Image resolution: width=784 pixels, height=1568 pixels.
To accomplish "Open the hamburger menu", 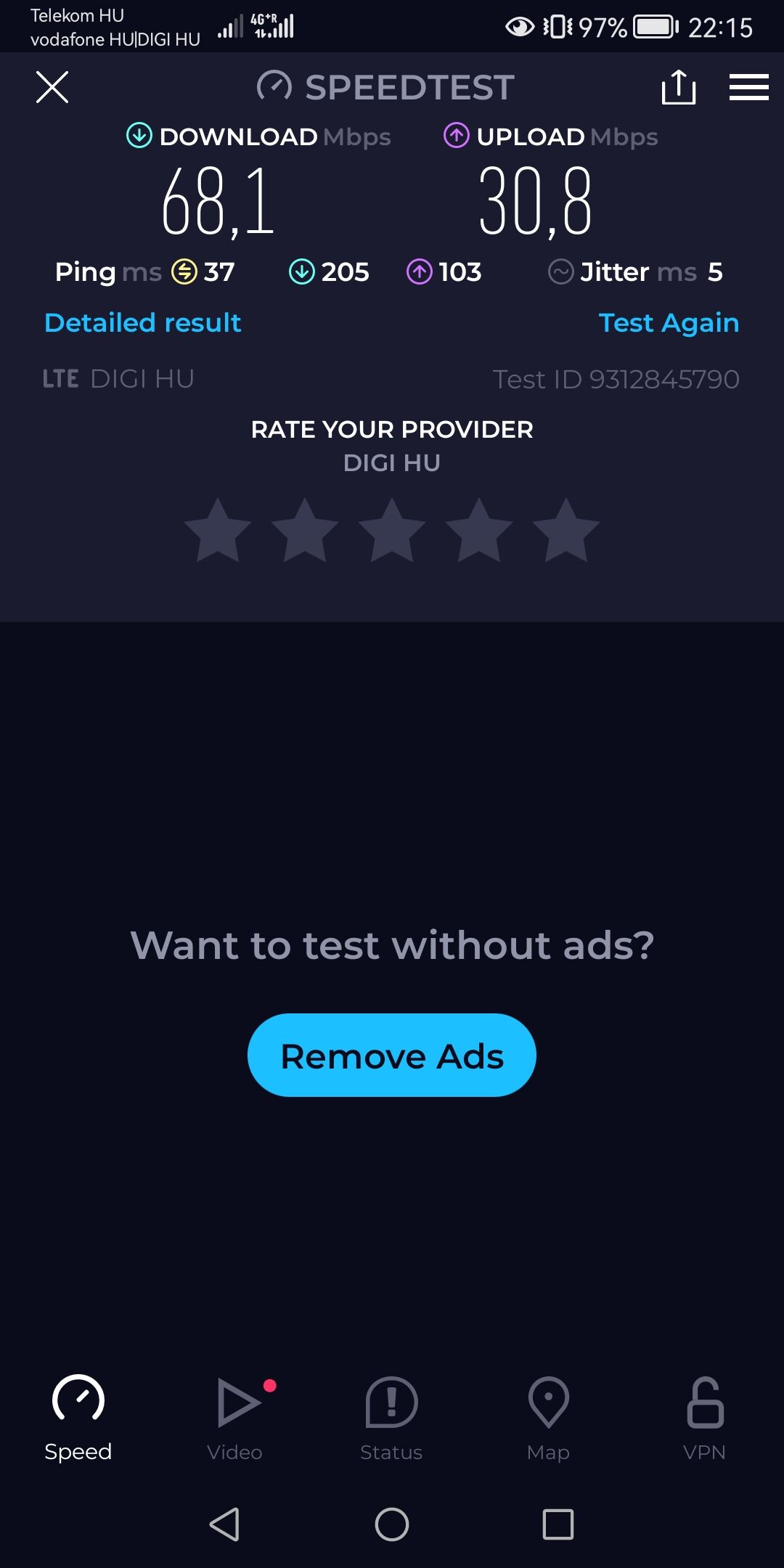I will [748, 87].
